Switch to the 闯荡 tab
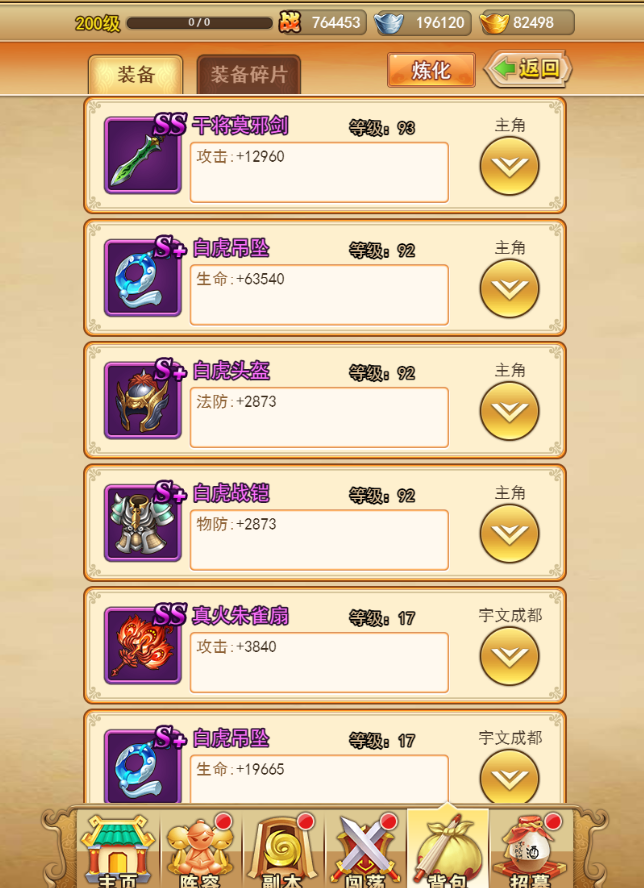 (365, 851)
